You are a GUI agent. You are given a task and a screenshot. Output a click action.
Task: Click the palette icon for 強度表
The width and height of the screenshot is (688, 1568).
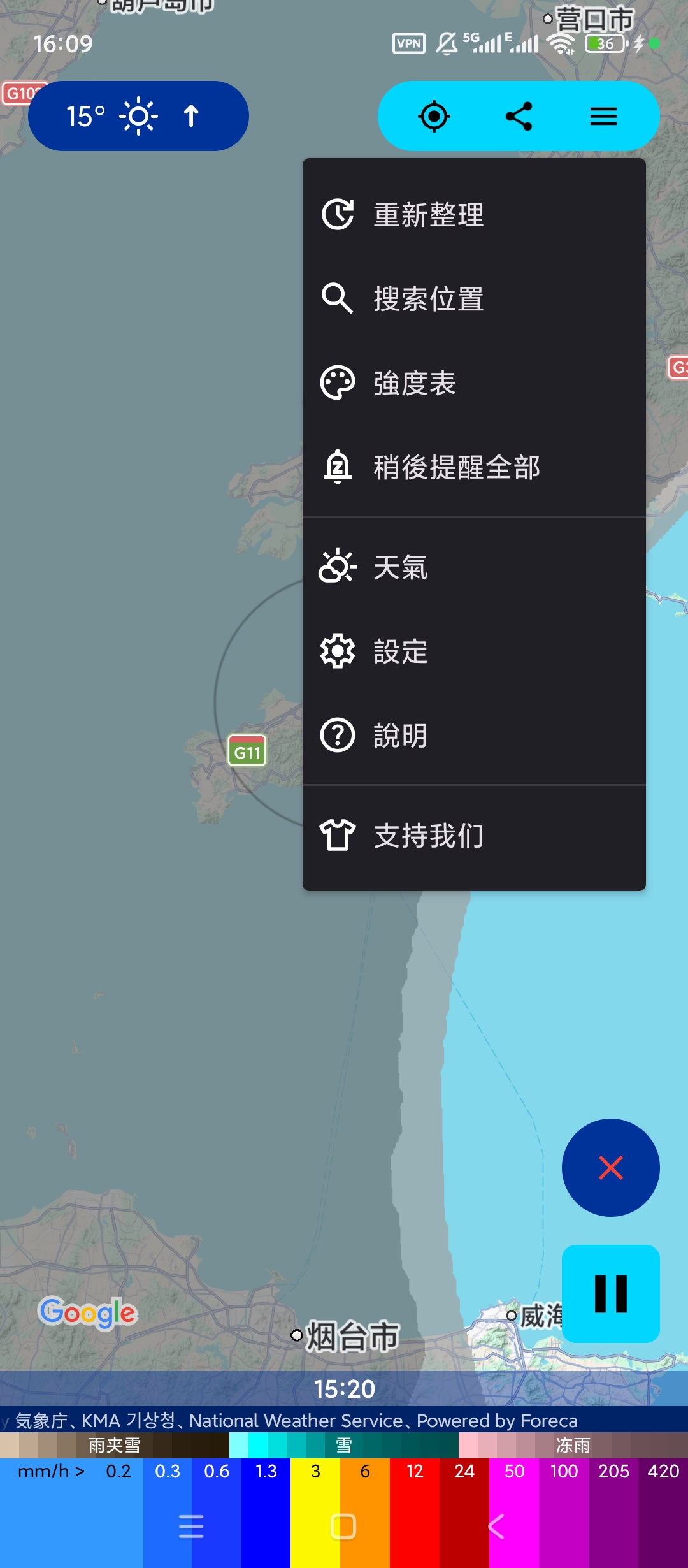tap(337, 383)
